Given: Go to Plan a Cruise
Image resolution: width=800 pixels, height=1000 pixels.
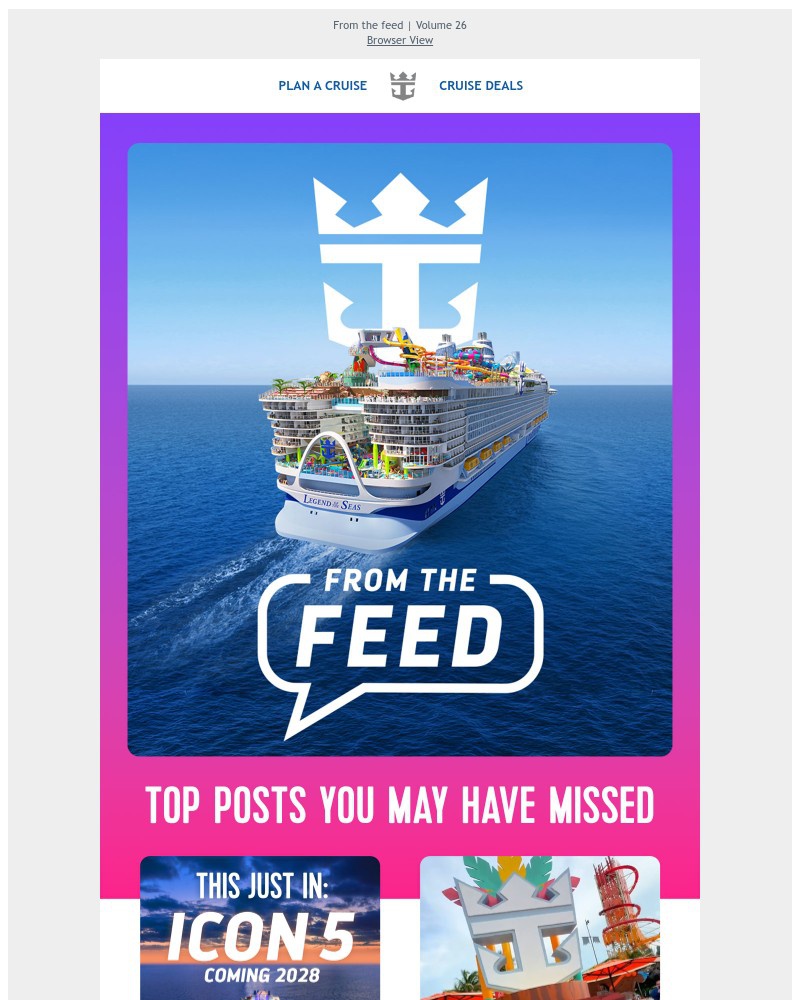Looking at the screenshot, I should 322,86.
